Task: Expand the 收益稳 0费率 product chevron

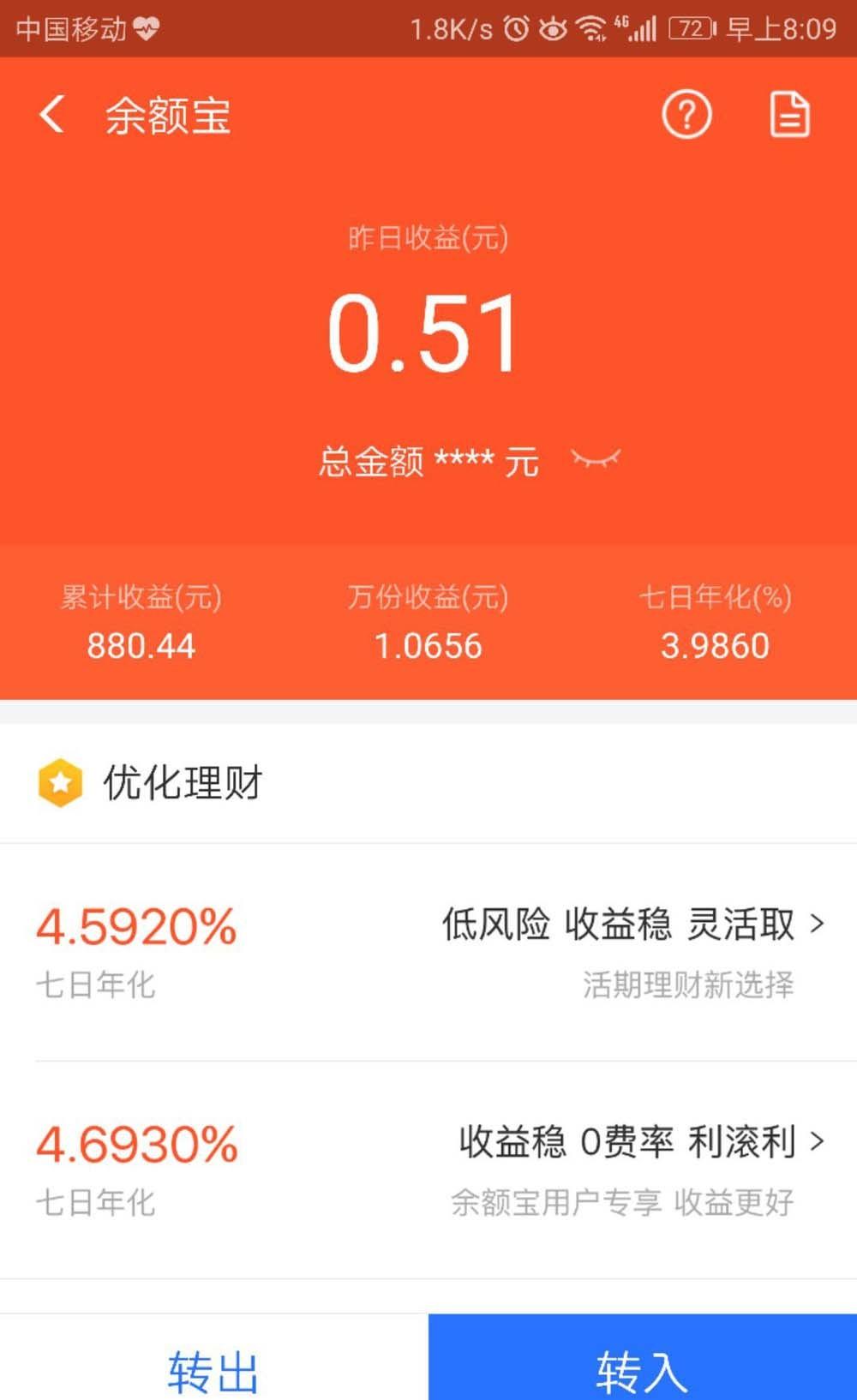Action: click(818, 1143)
